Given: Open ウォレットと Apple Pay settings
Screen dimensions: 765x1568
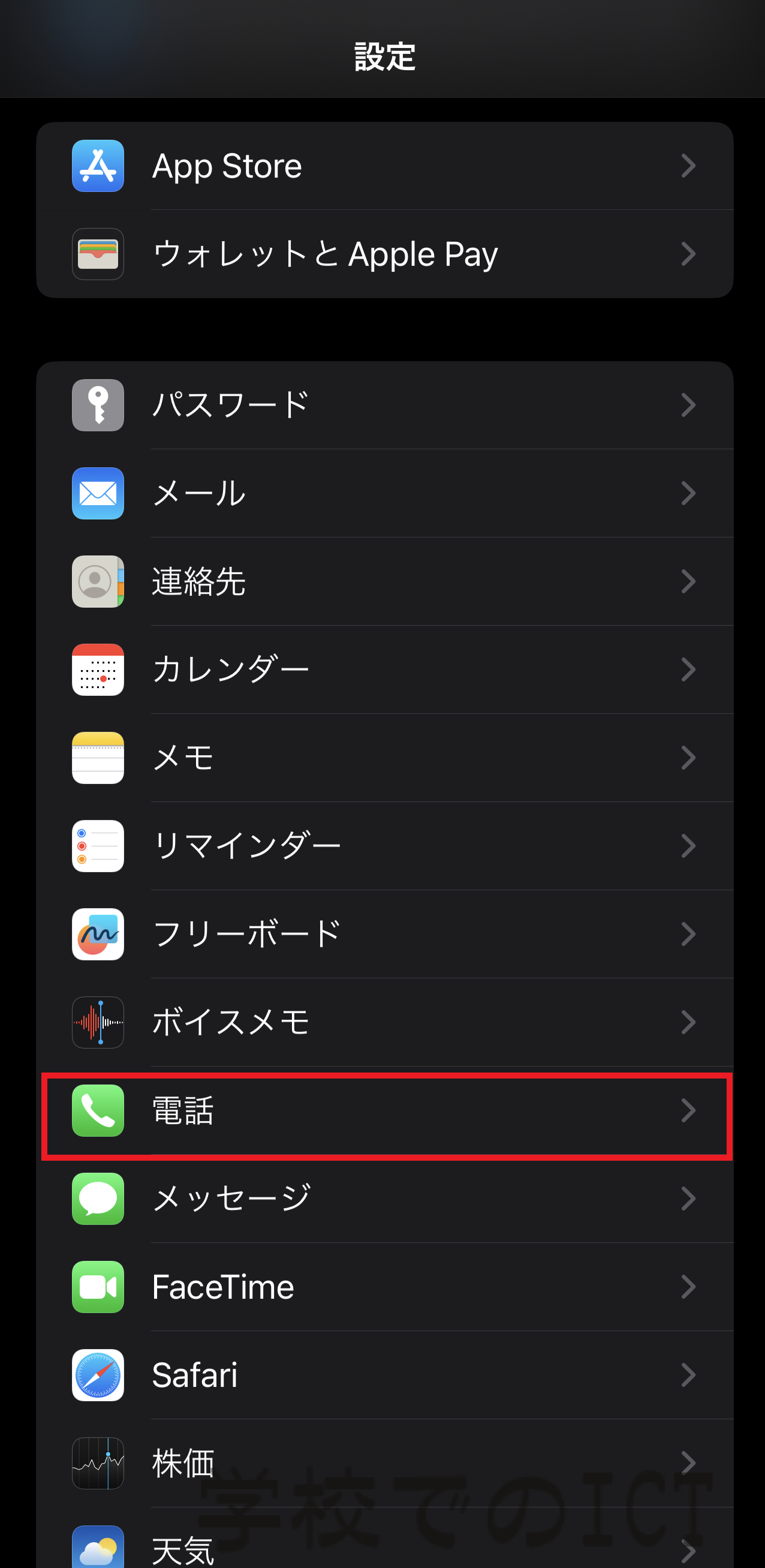Looking at the screenshot, I should pos(385,254).
